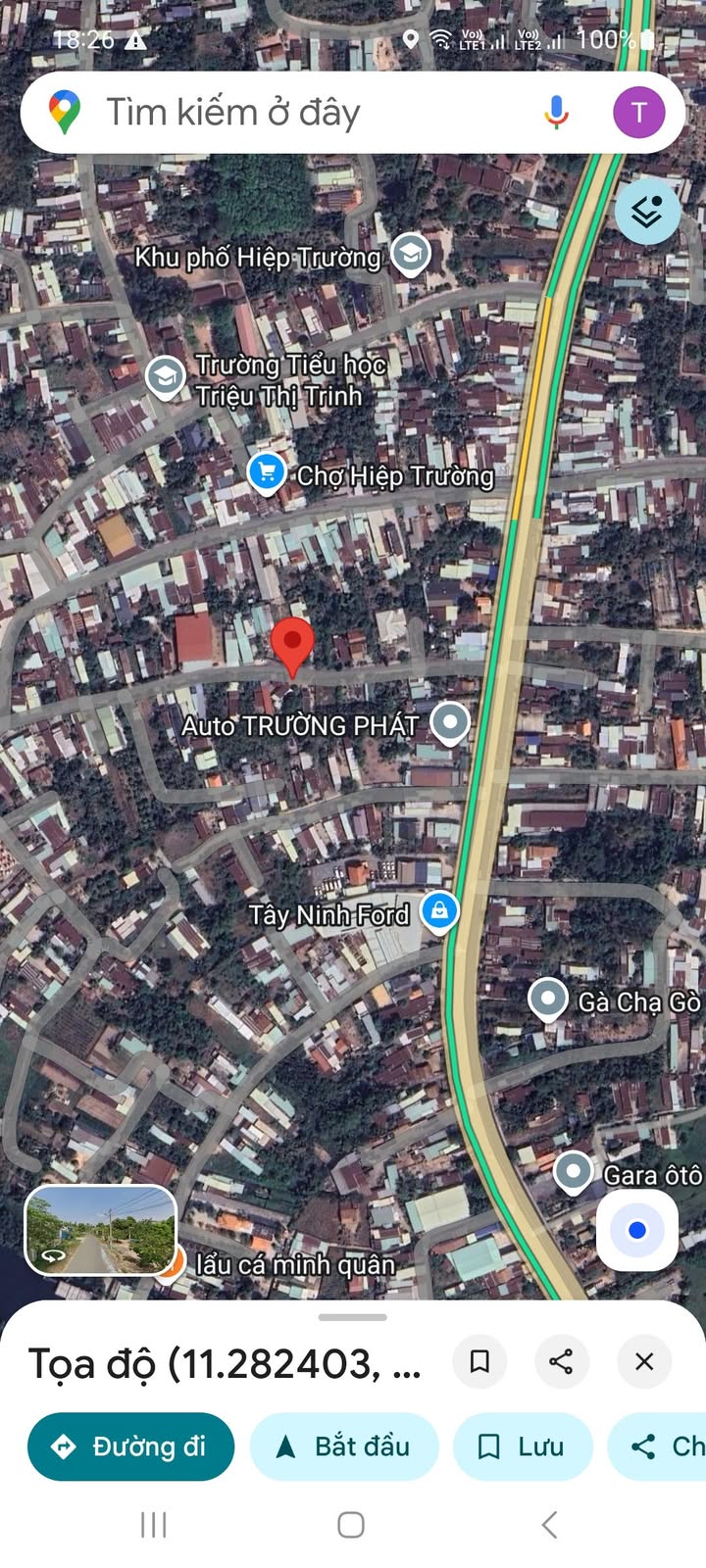Image resolution: width=706 pixels, height=1568 pixels.
Task: Open the account profile avatar
Action: click(x=638, y=113)
